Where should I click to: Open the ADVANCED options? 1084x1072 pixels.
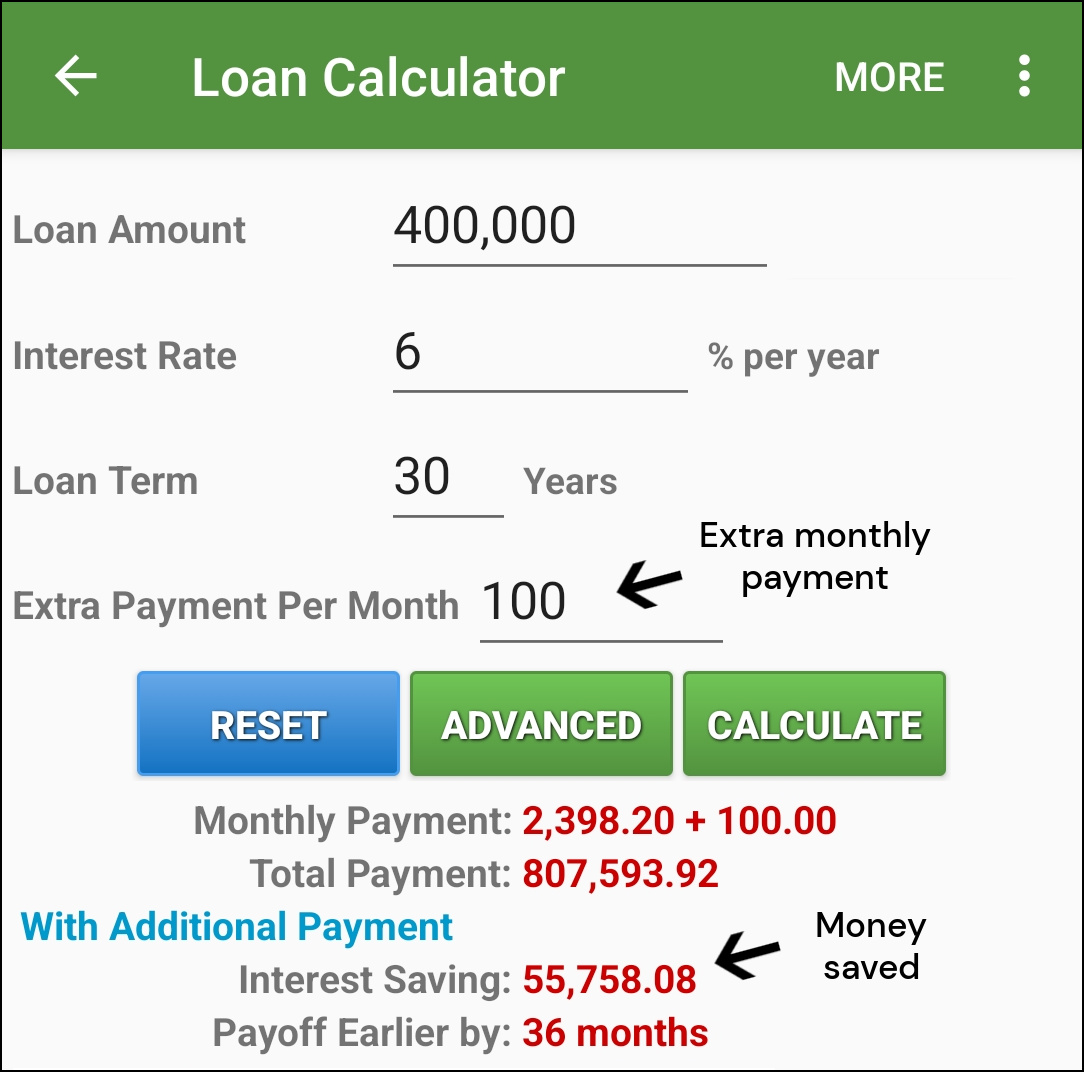point(541,724)
